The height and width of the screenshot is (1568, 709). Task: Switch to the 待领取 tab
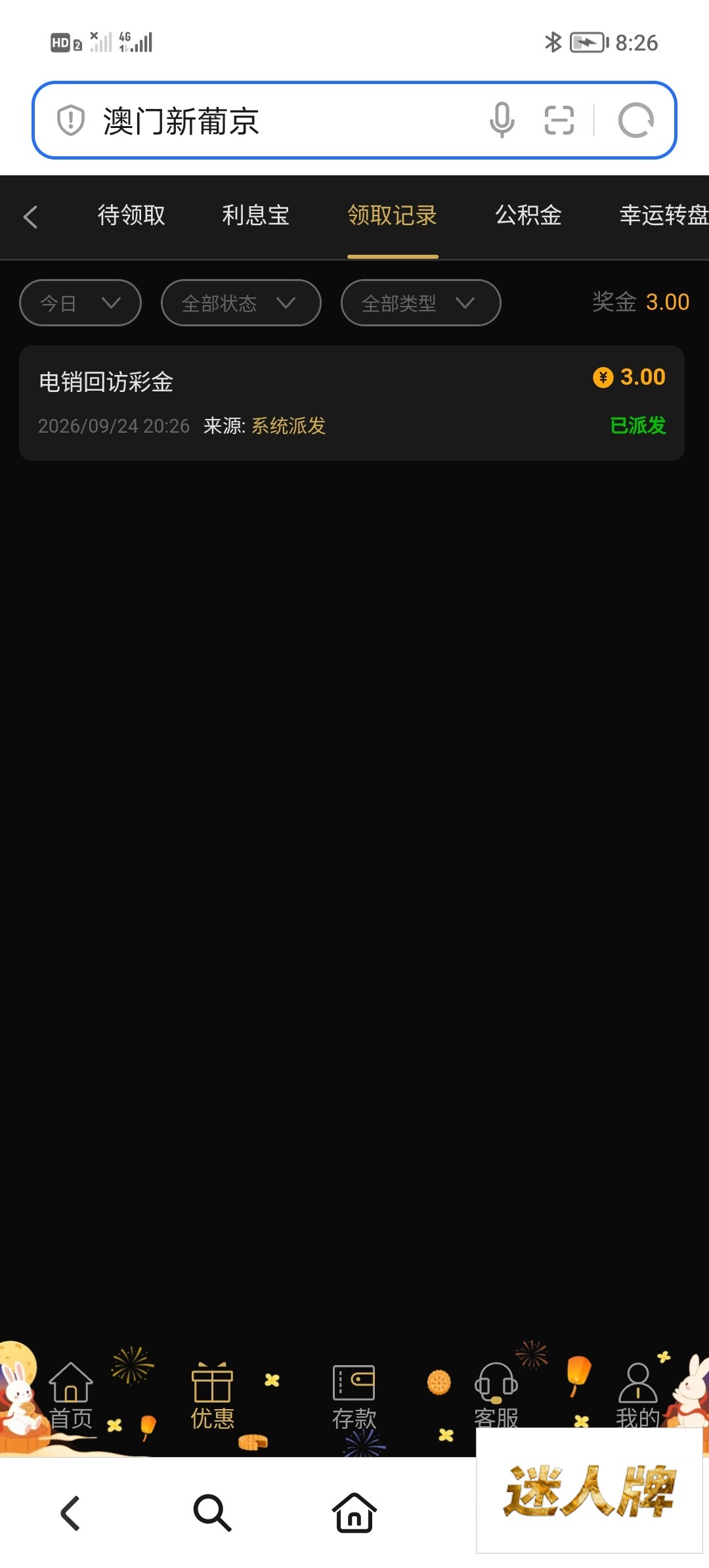click(131, 215)
